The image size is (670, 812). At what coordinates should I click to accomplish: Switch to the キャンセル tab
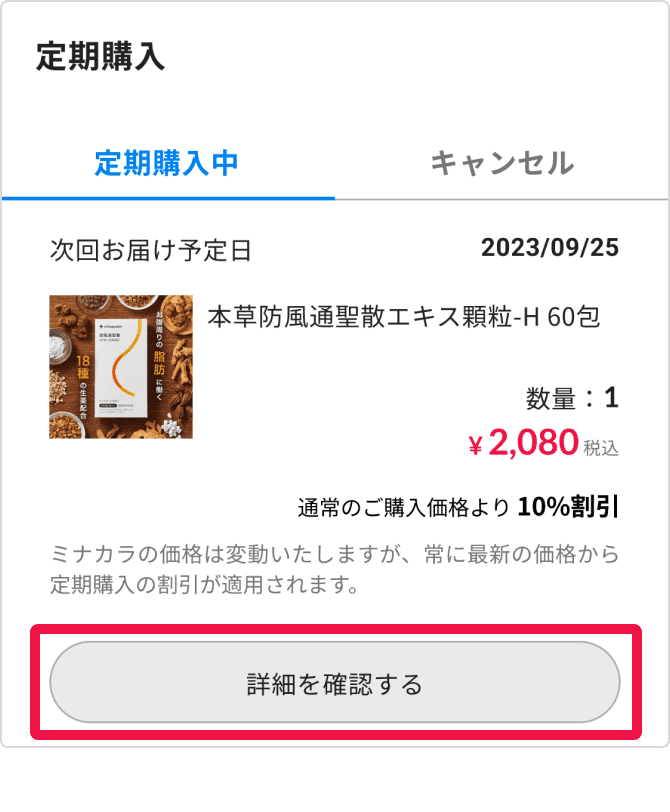click(501, 163)
